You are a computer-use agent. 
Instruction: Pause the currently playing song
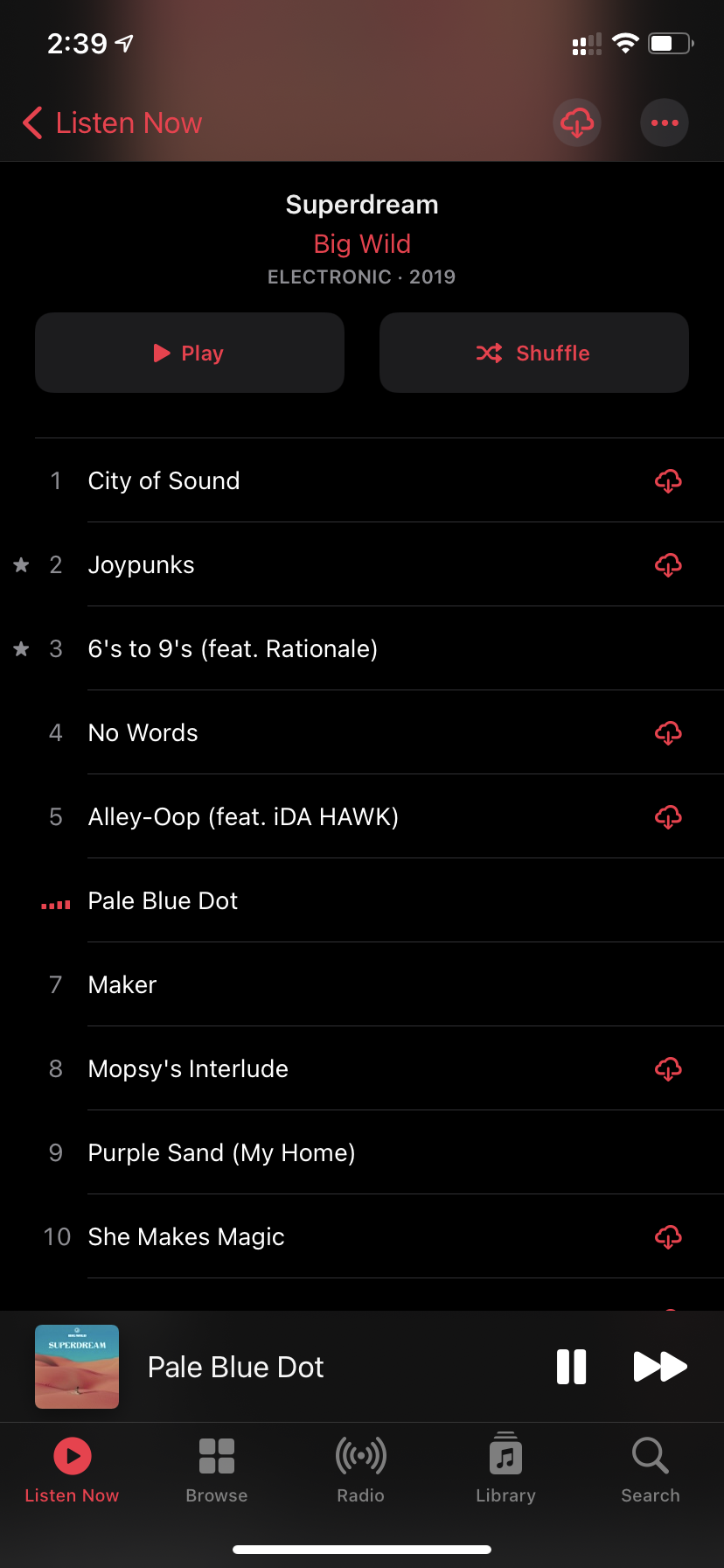[572, 1367]
